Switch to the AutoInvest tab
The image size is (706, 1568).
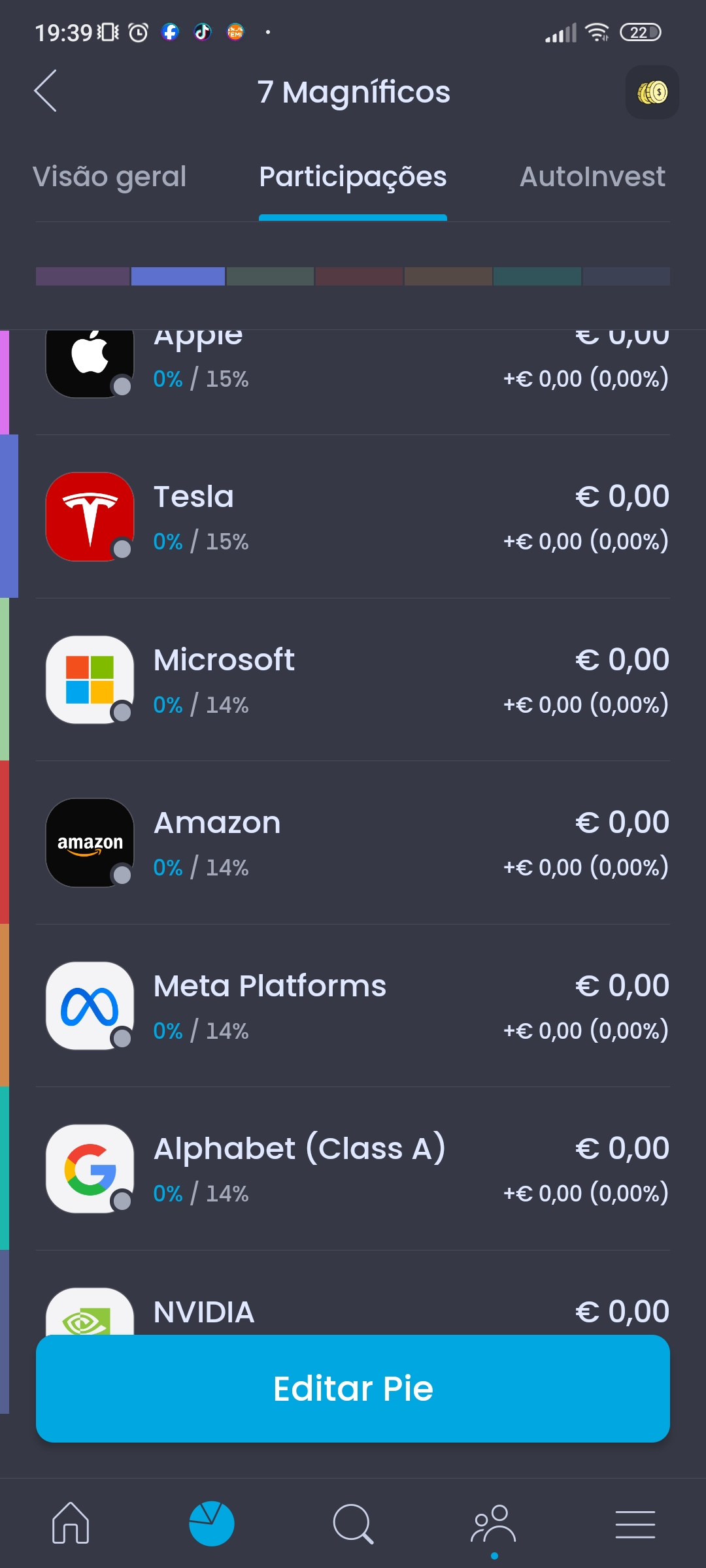(592, 176)
